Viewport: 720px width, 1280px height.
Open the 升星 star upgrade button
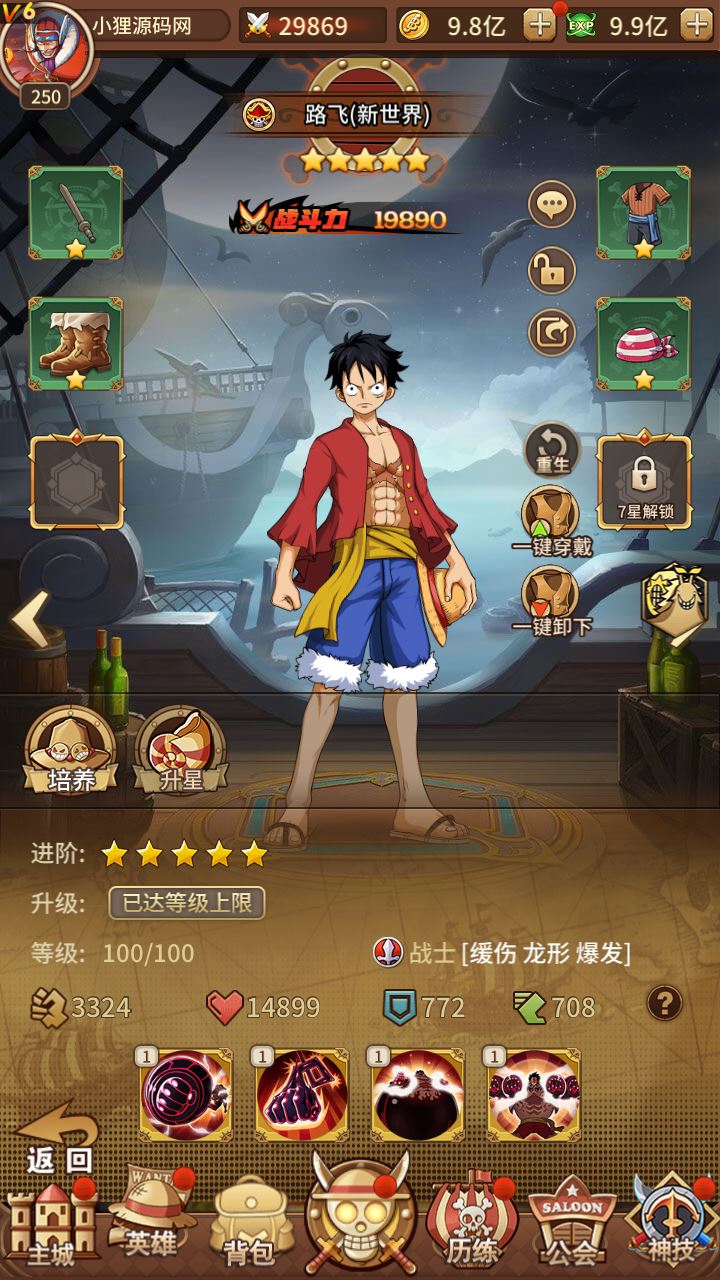point(181,752)
